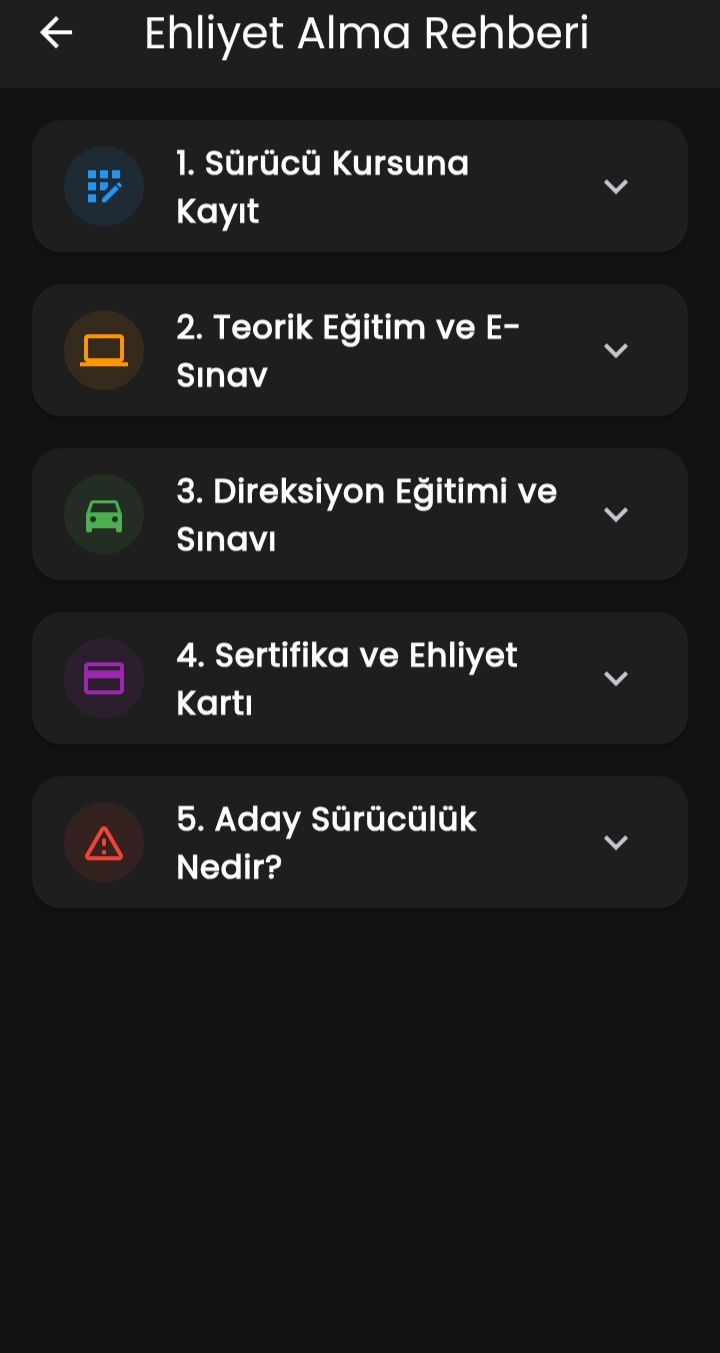Tap the Sertifika ve Ehliyet Kartı text
Image resolution: width=720 pixels, height=1353 pixels.
click(346, 678)
